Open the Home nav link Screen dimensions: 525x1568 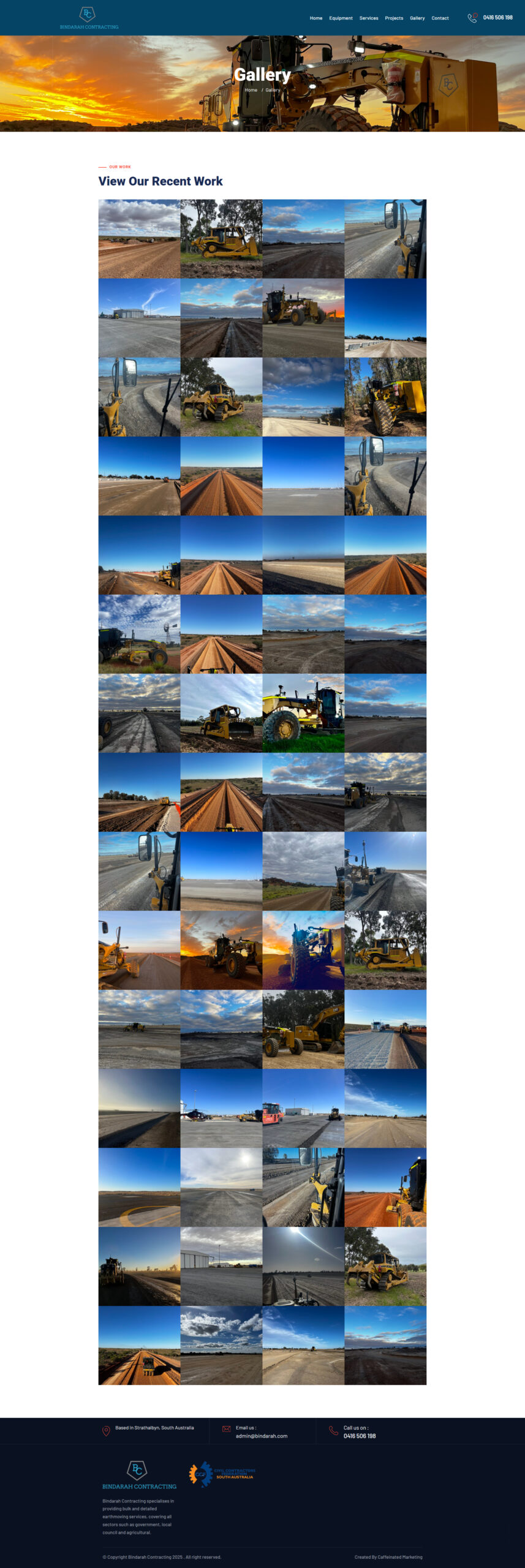(x=315, y=18)
